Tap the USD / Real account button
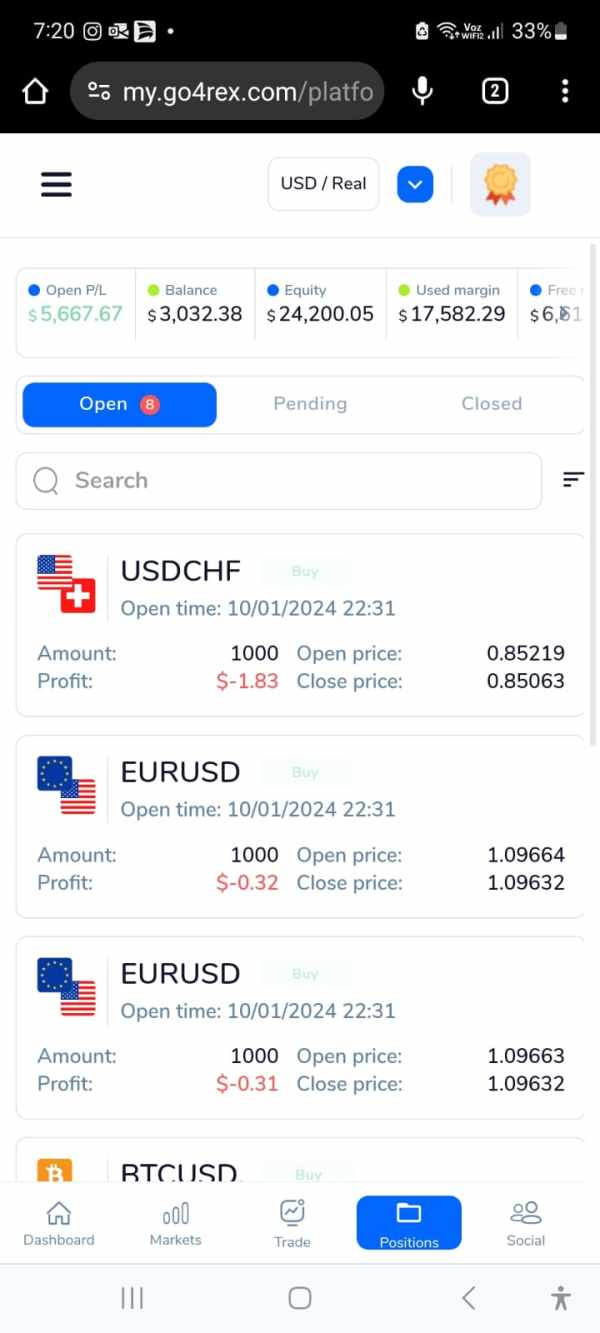This screenshot has height=1333, width=600. (x=323, y=184)
